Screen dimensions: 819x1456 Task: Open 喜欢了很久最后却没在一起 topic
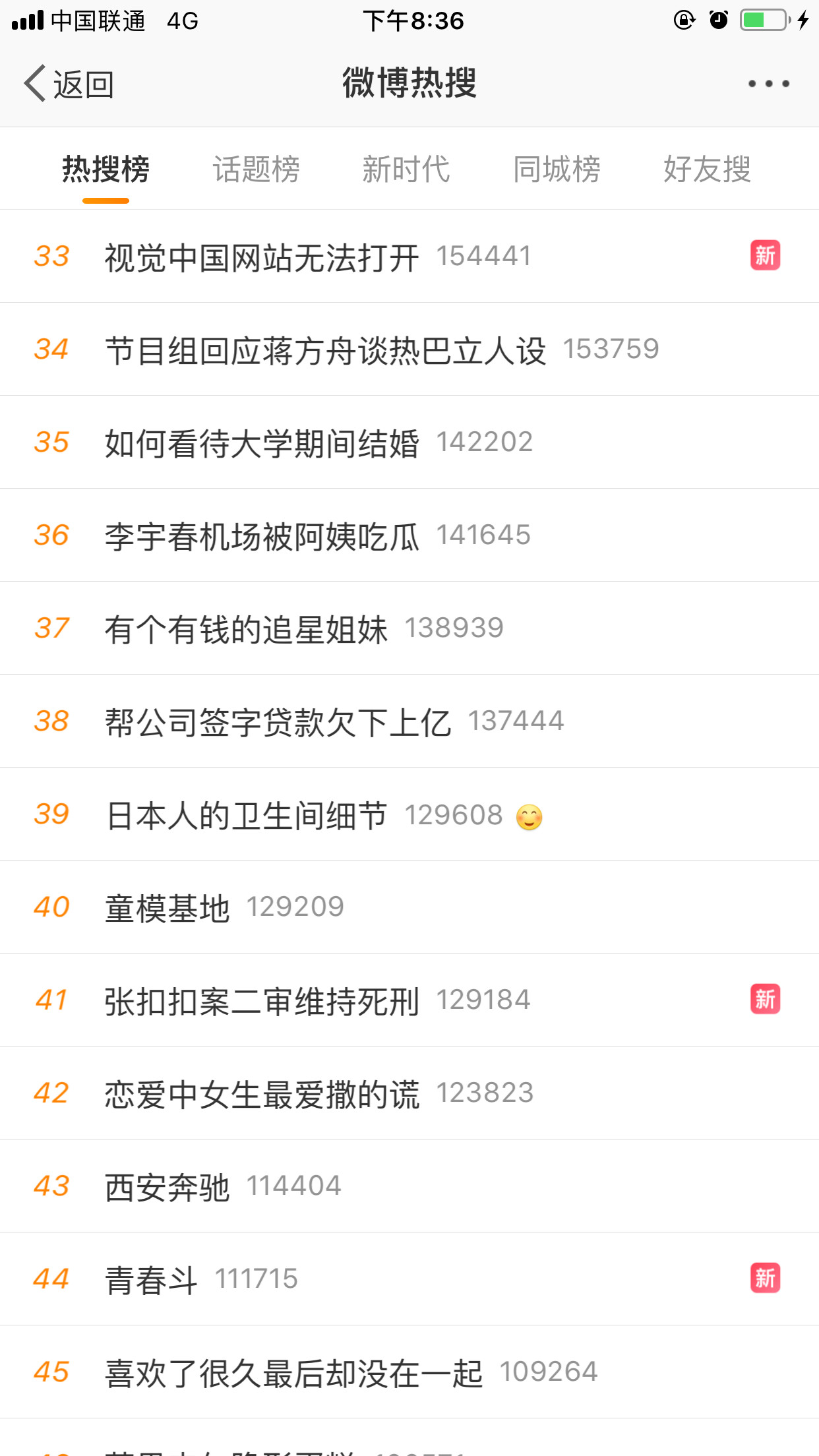[409, 1372]
